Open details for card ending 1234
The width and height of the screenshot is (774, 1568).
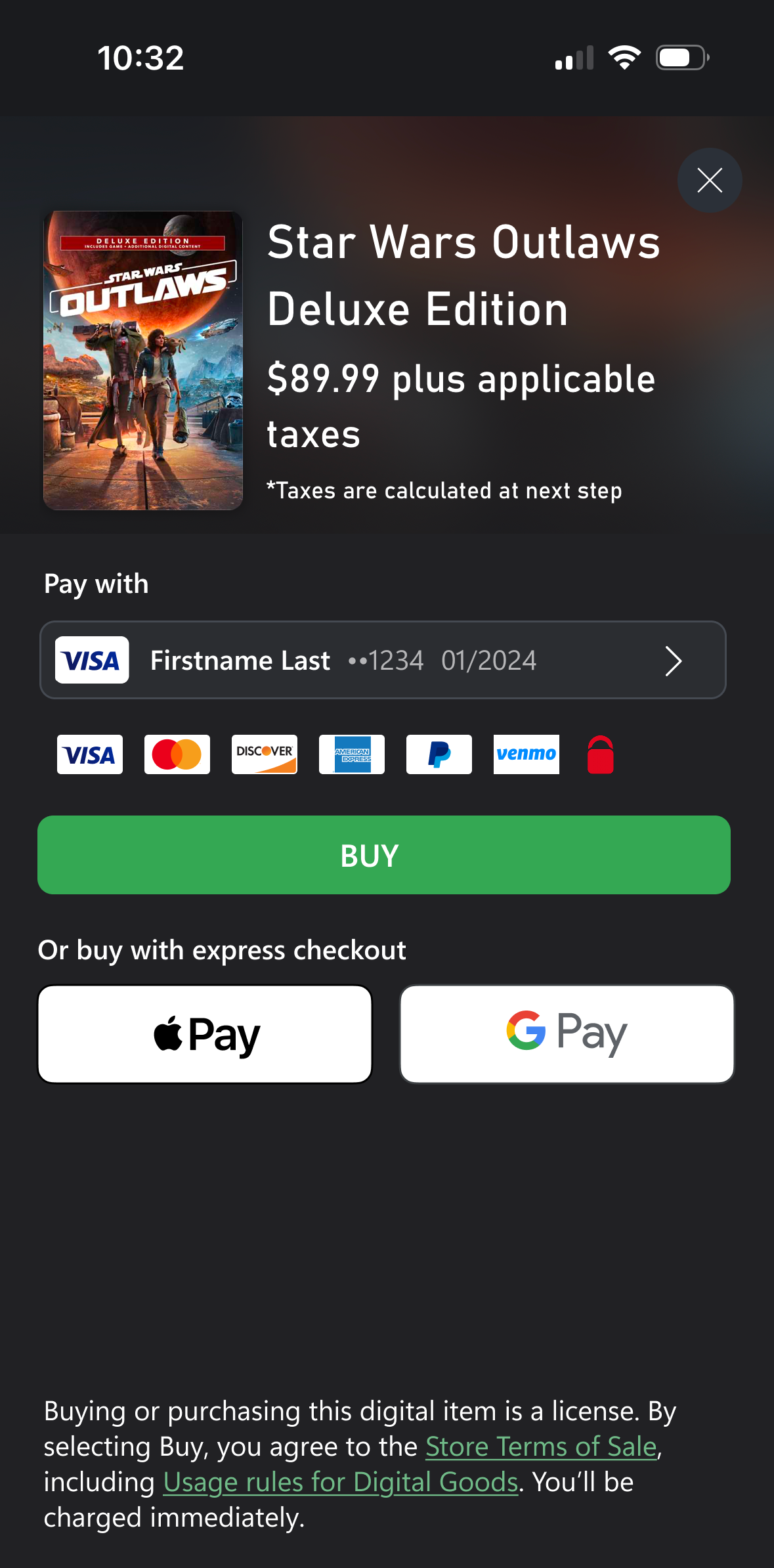pos(384,660)
